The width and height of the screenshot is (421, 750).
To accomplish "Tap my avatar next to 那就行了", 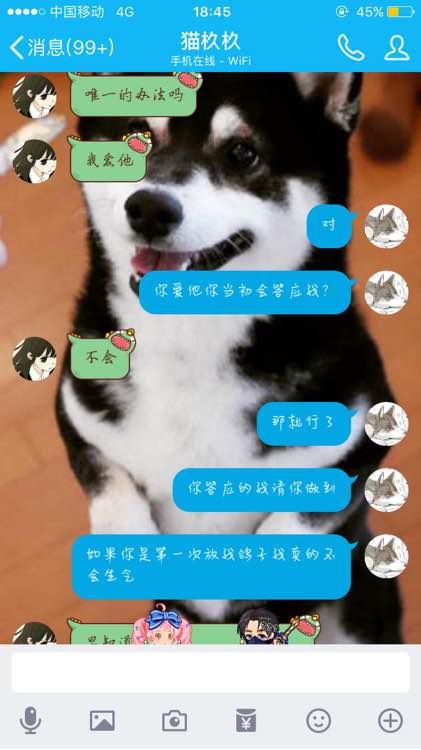I will pyautogui.click(x=387, y=424).
